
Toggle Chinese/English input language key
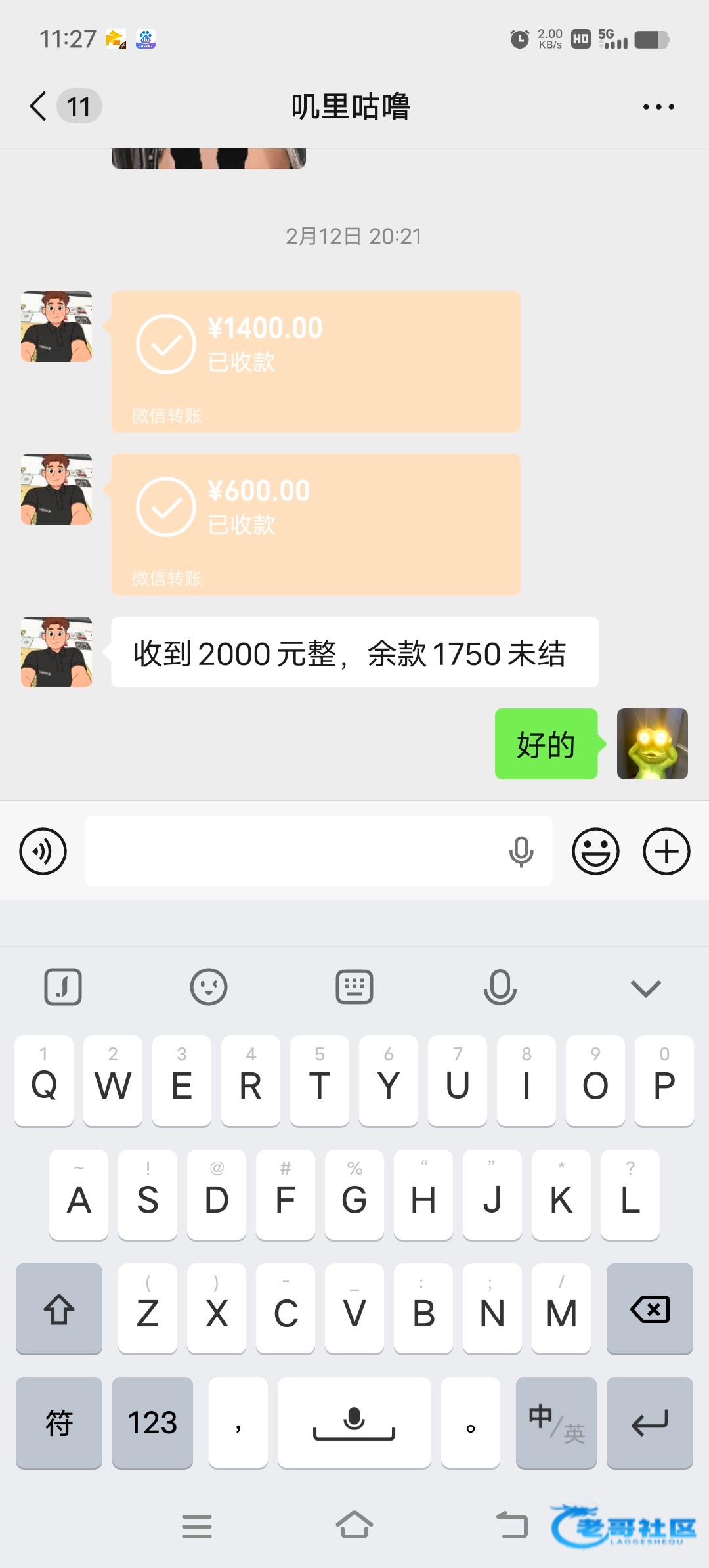pyautogui.click(x=556, y=1423)
